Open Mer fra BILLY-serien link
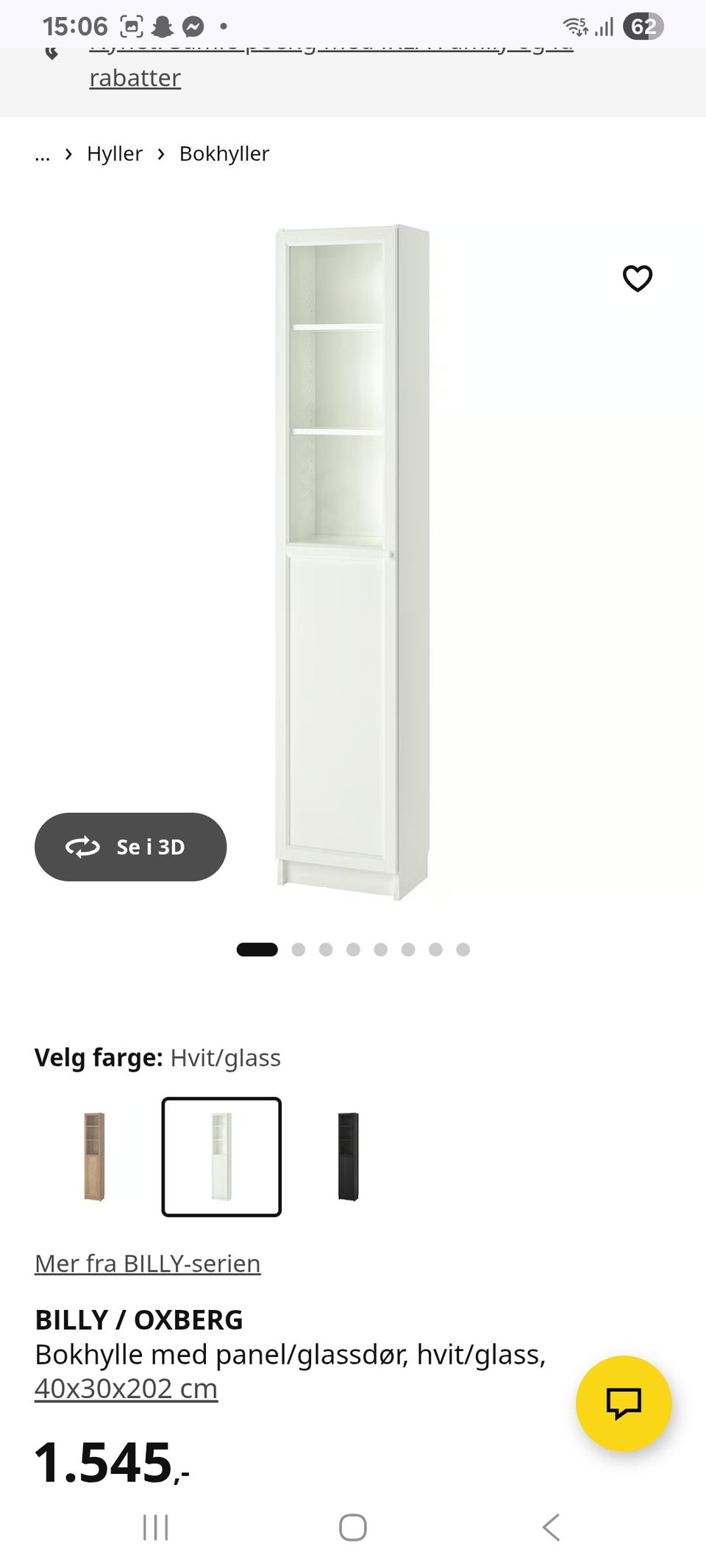 pos(147,1264)
